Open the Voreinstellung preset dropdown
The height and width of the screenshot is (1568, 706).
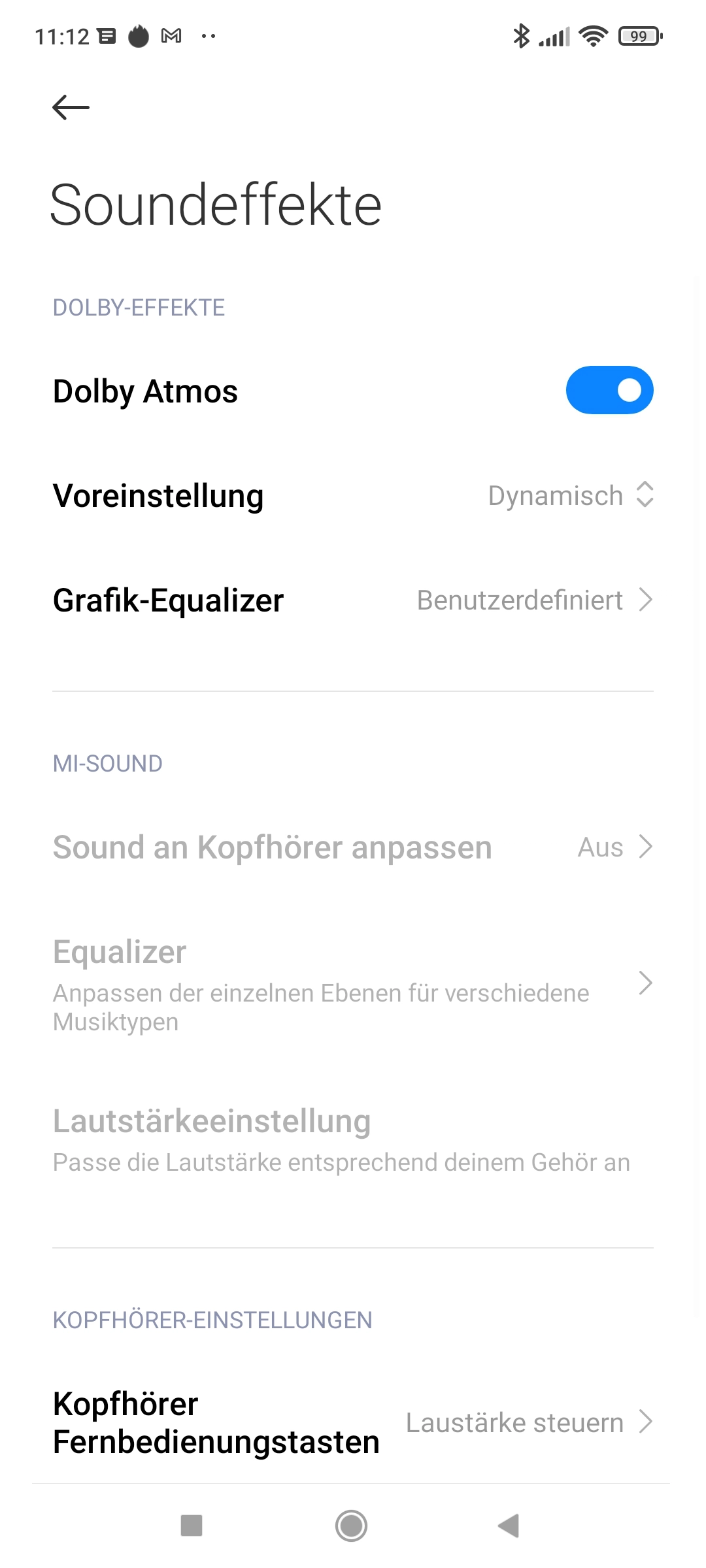353,495
